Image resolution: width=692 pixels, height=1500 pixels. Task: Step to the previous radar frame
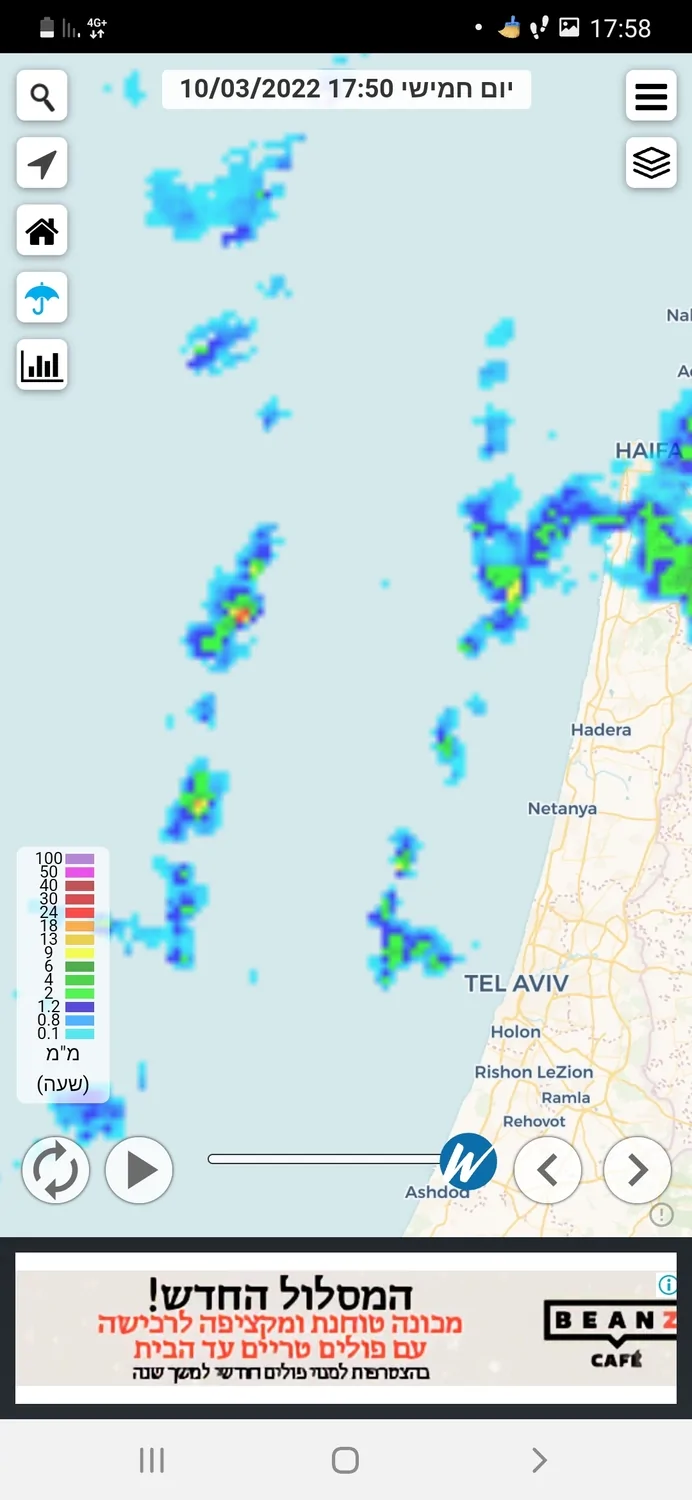coord(547,1169)
